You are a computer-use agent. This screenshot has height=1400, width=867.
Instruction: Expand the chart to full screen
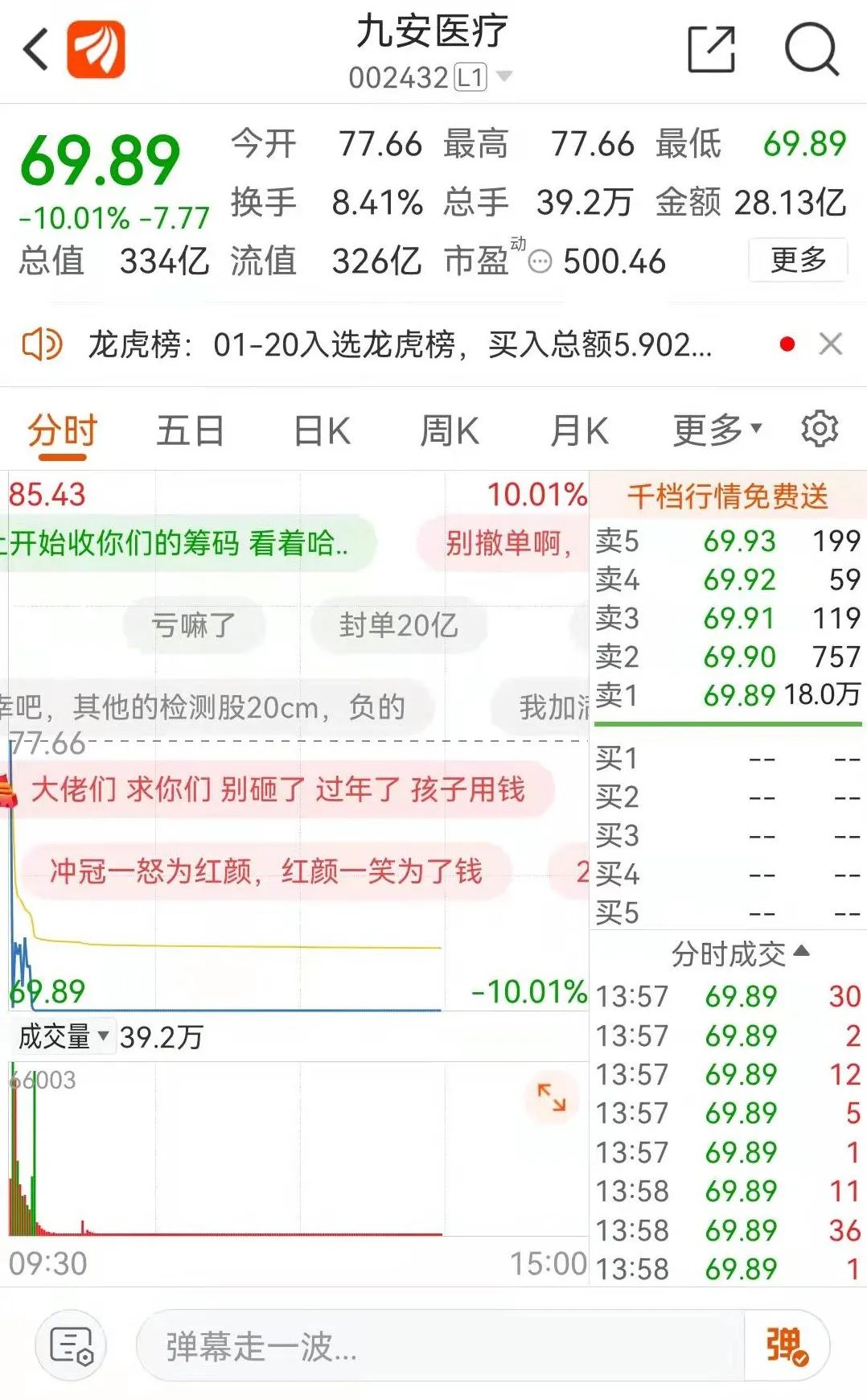point(552,1097)
